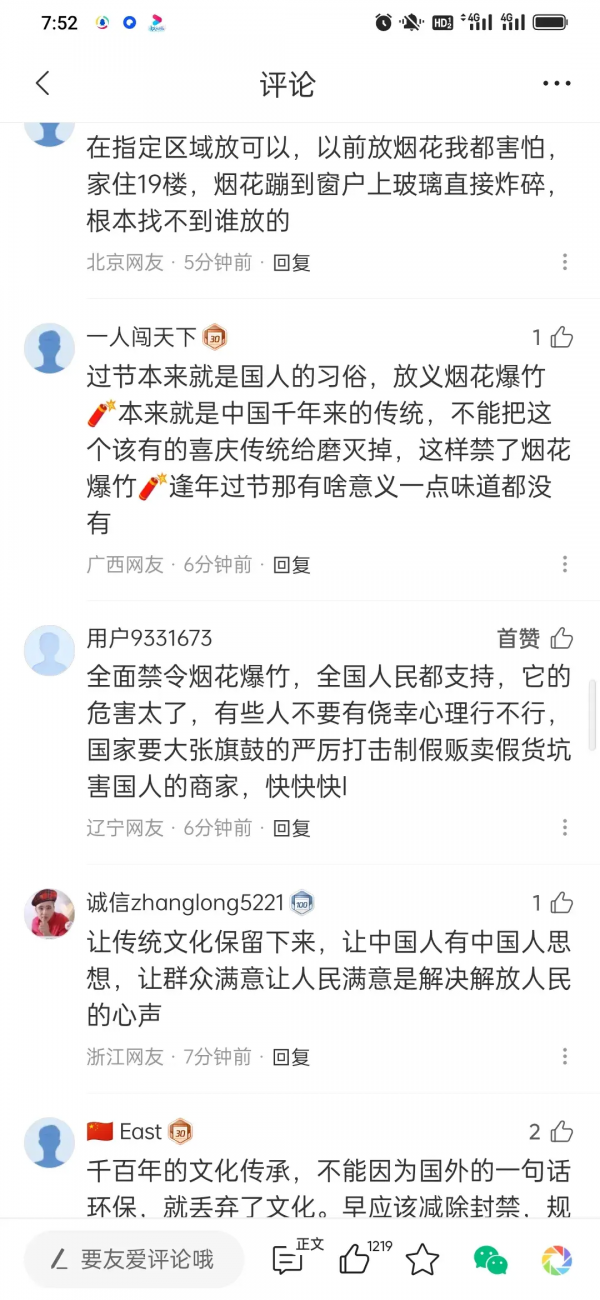Return to the article body via 正文
Viewport: 600px width, 1300px height.
(x=290, y=1259)
